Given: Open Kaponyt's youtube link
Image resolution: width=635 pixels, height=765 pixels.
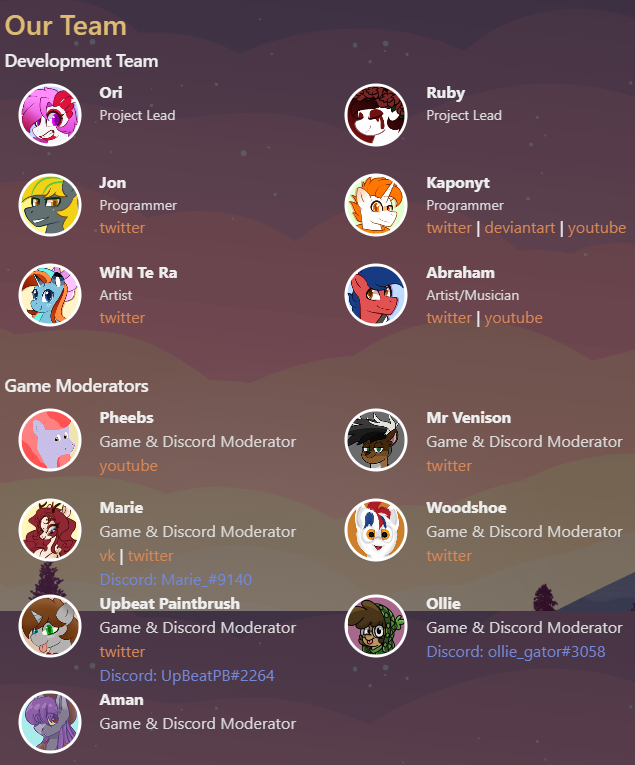Looking at the screenshot, I should click(597, 228).
